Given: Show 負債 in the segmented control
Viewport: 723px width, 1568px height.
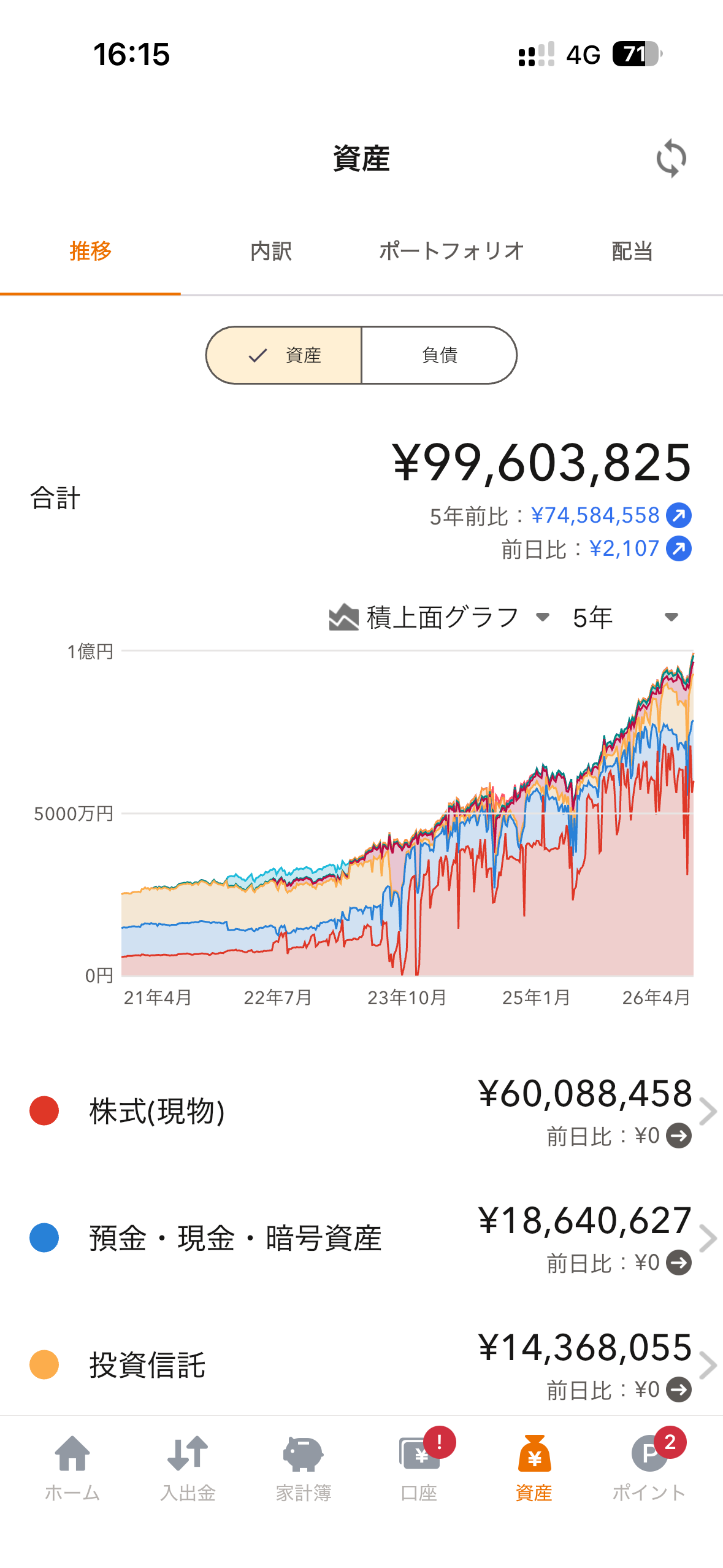Looking at the screenshot, I should tap(439, 355).
